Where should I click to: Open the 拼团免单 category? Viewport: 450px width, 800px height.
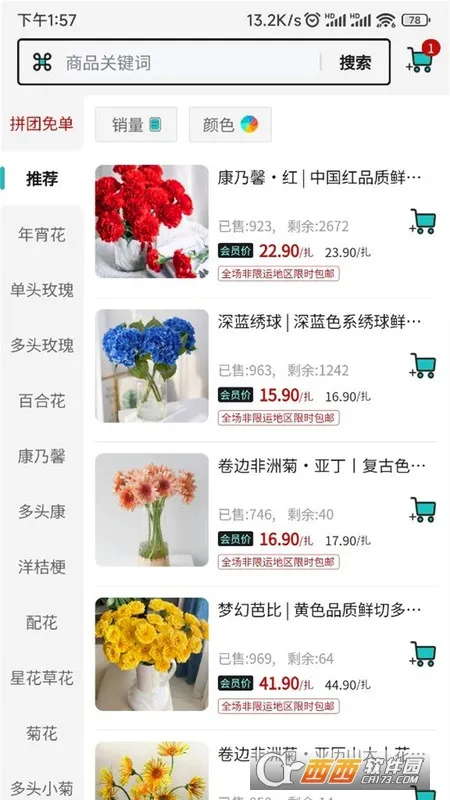point(41,123)
